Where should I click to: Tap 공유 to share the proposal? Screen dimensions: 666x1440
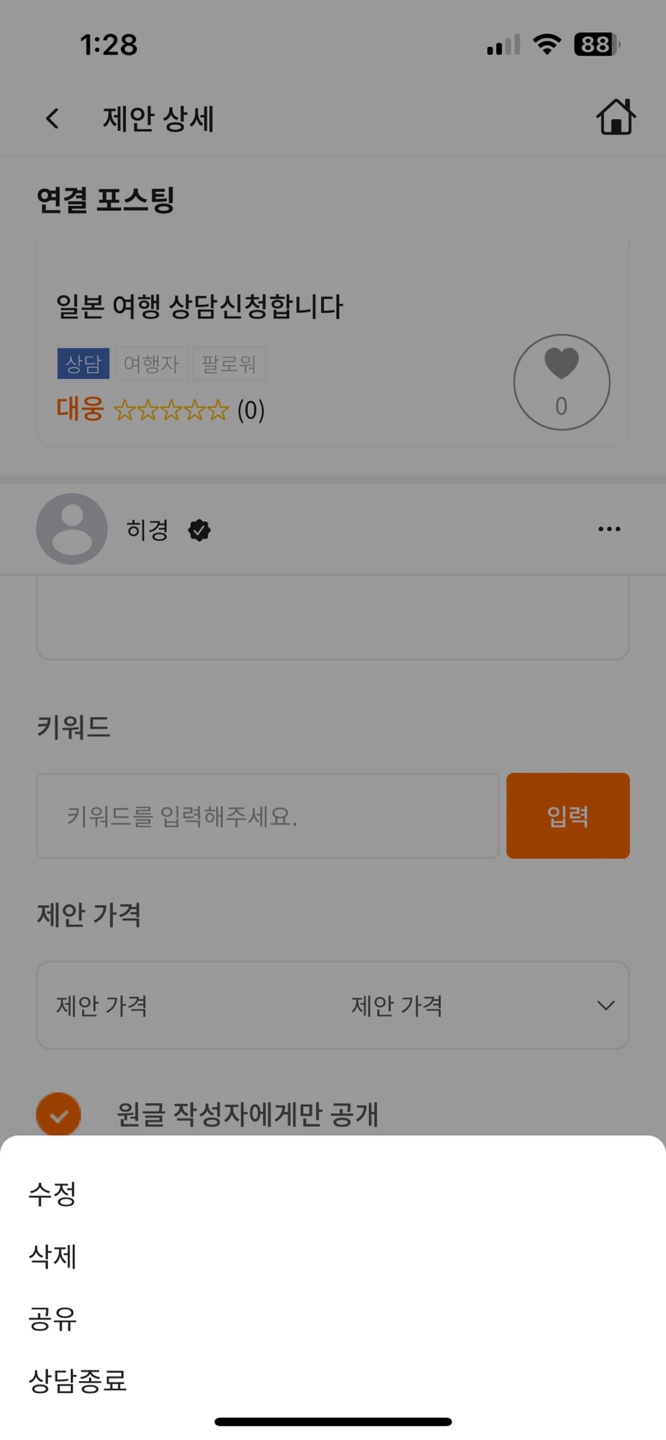point(53,1319)
